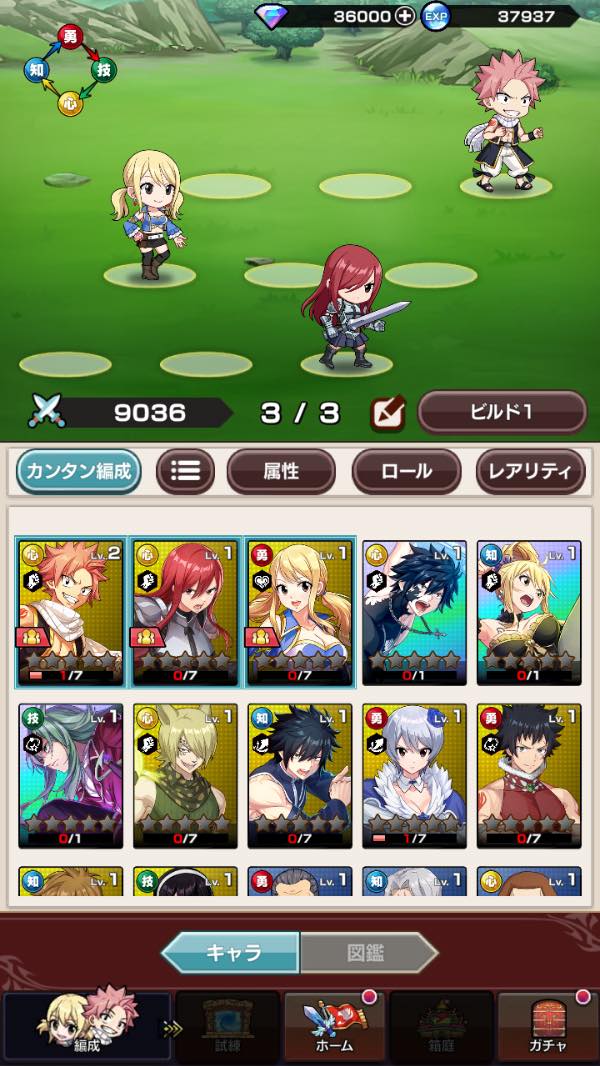The image size is (600, 1066).
Task: Filter characters by ロール
Action: point(406,471)
